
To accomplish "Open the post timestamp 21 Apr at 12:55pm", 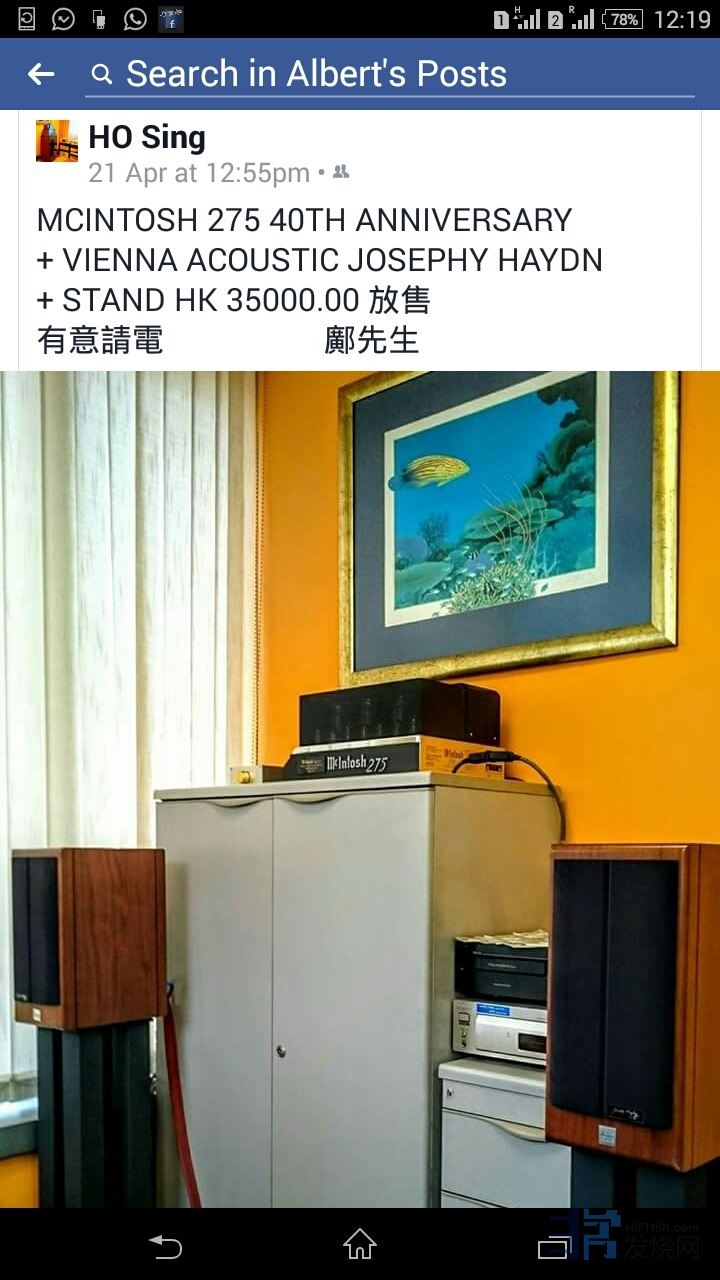I will 199,173.
